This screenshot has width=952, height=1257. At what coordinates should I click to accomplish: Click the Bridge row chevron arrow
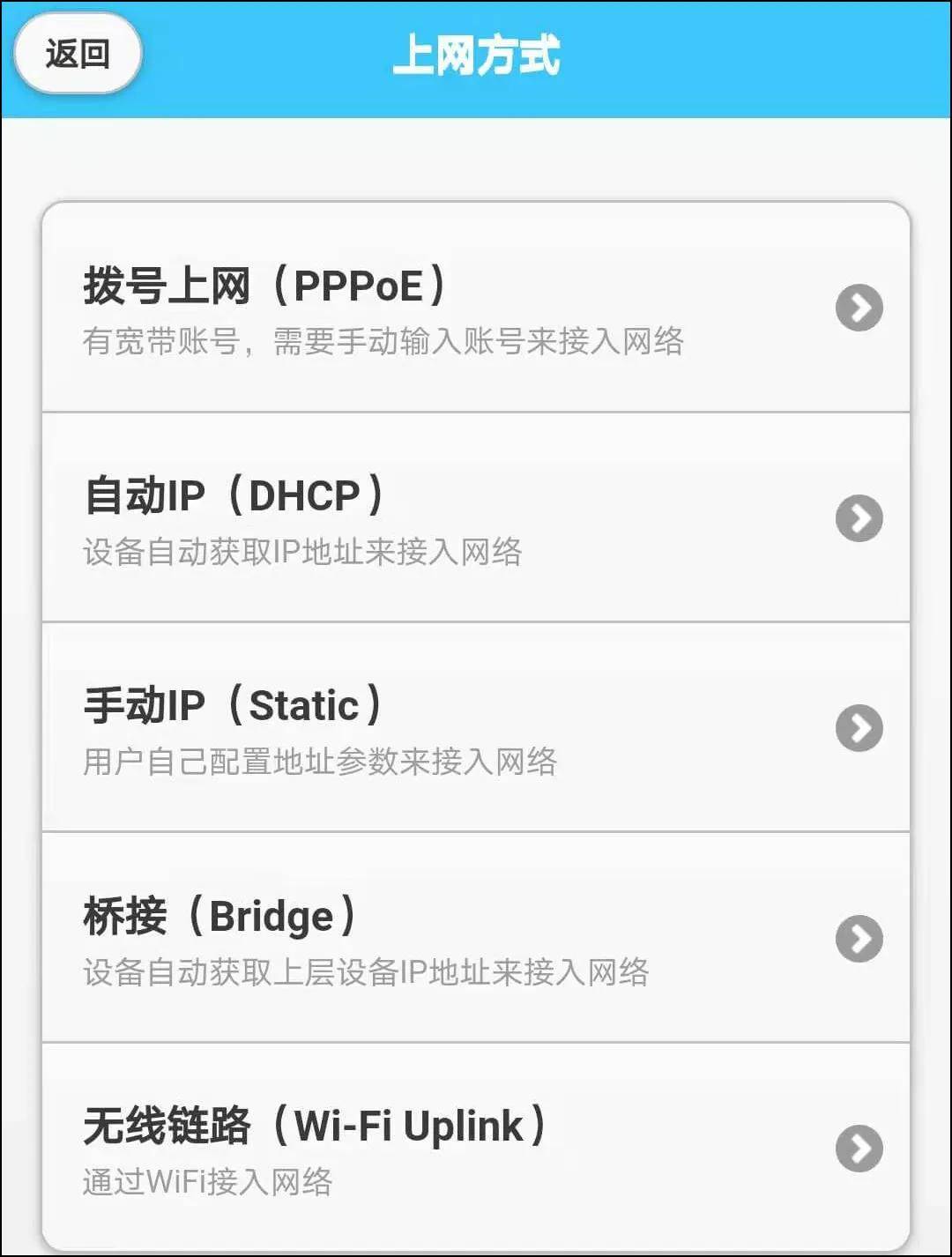point(859,939)
